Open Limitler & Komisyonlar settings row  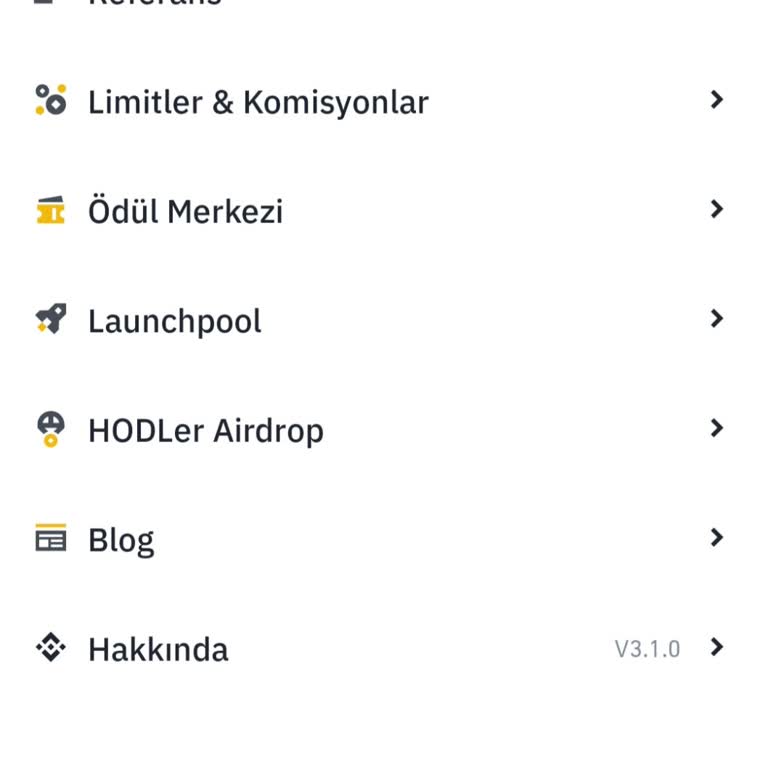point(258,102)
